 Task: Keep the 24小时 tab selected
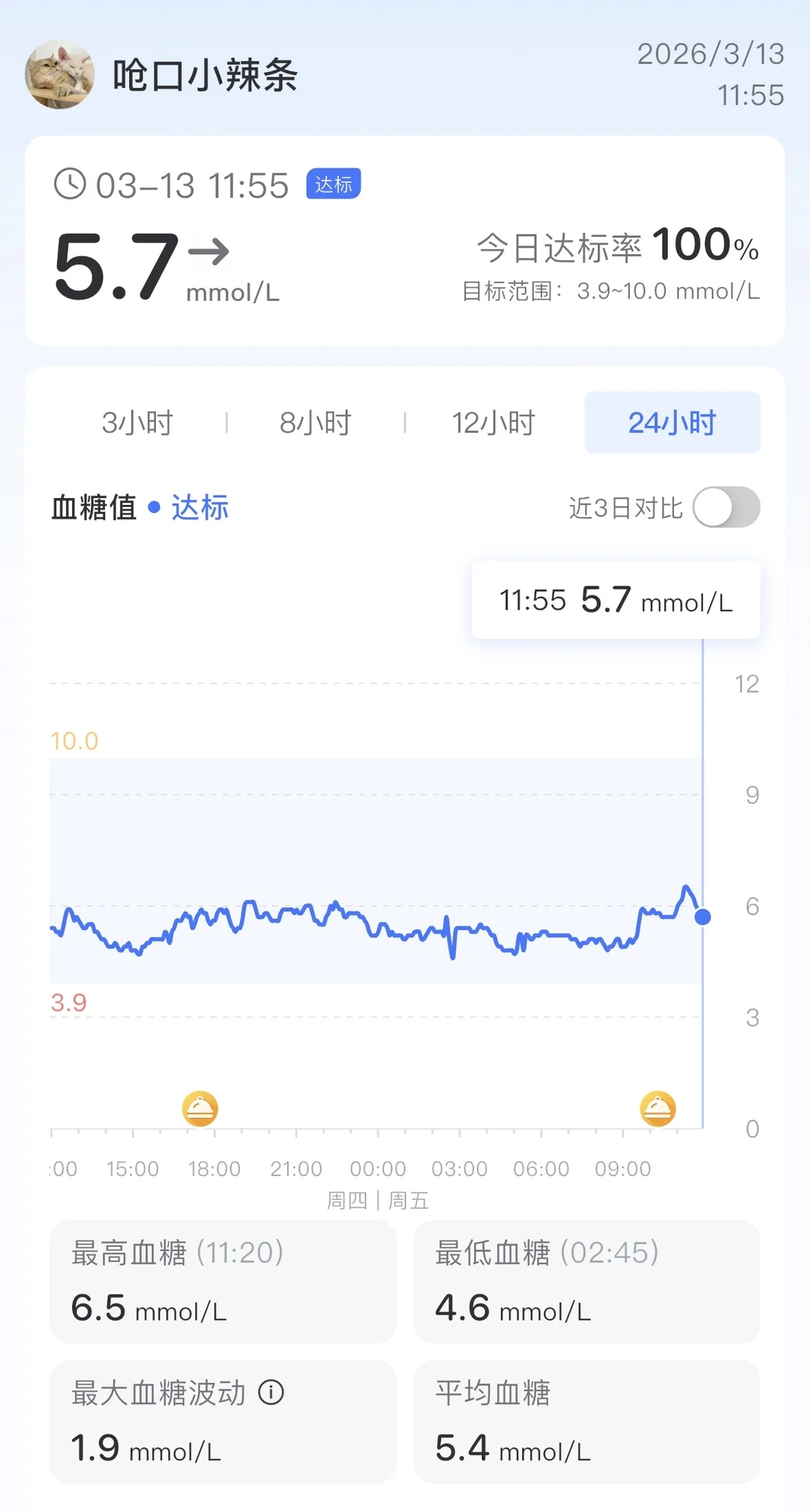[x=671, y=422]
